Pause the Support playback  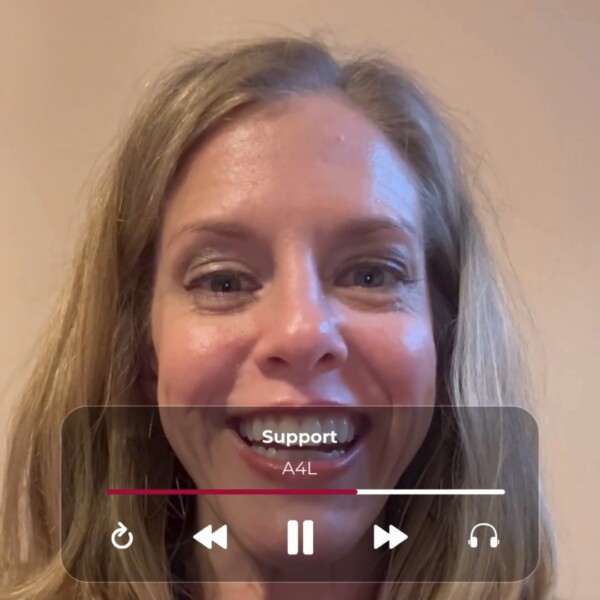(300, 537)
